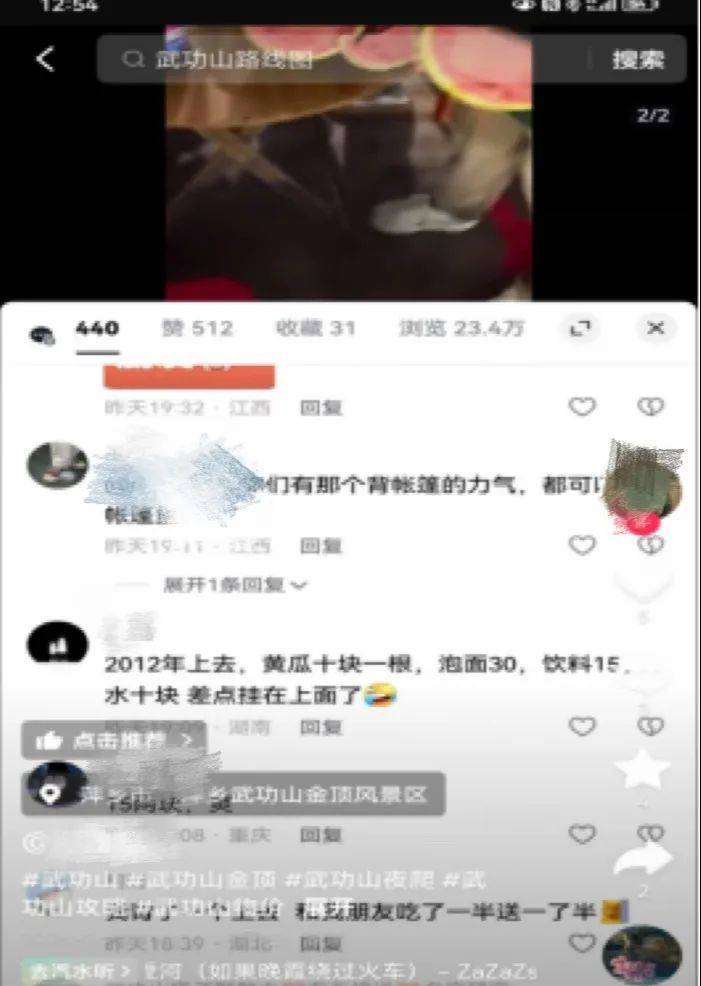Expand the comments panel to full screen
The width and height of the screenshot is (701, 986).
pyautogui.click(x=582, y=328)
